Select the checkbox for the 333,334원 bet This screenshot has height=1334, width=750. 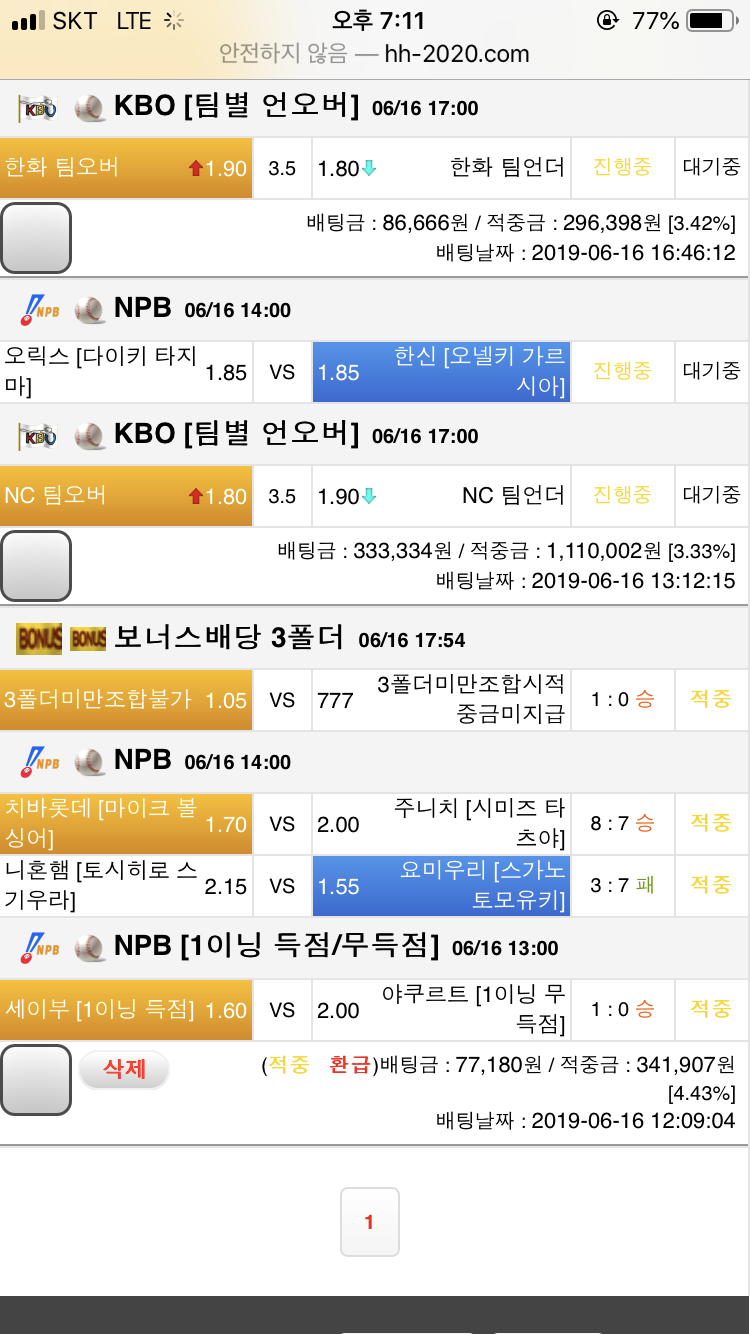(x=36, y=566)
